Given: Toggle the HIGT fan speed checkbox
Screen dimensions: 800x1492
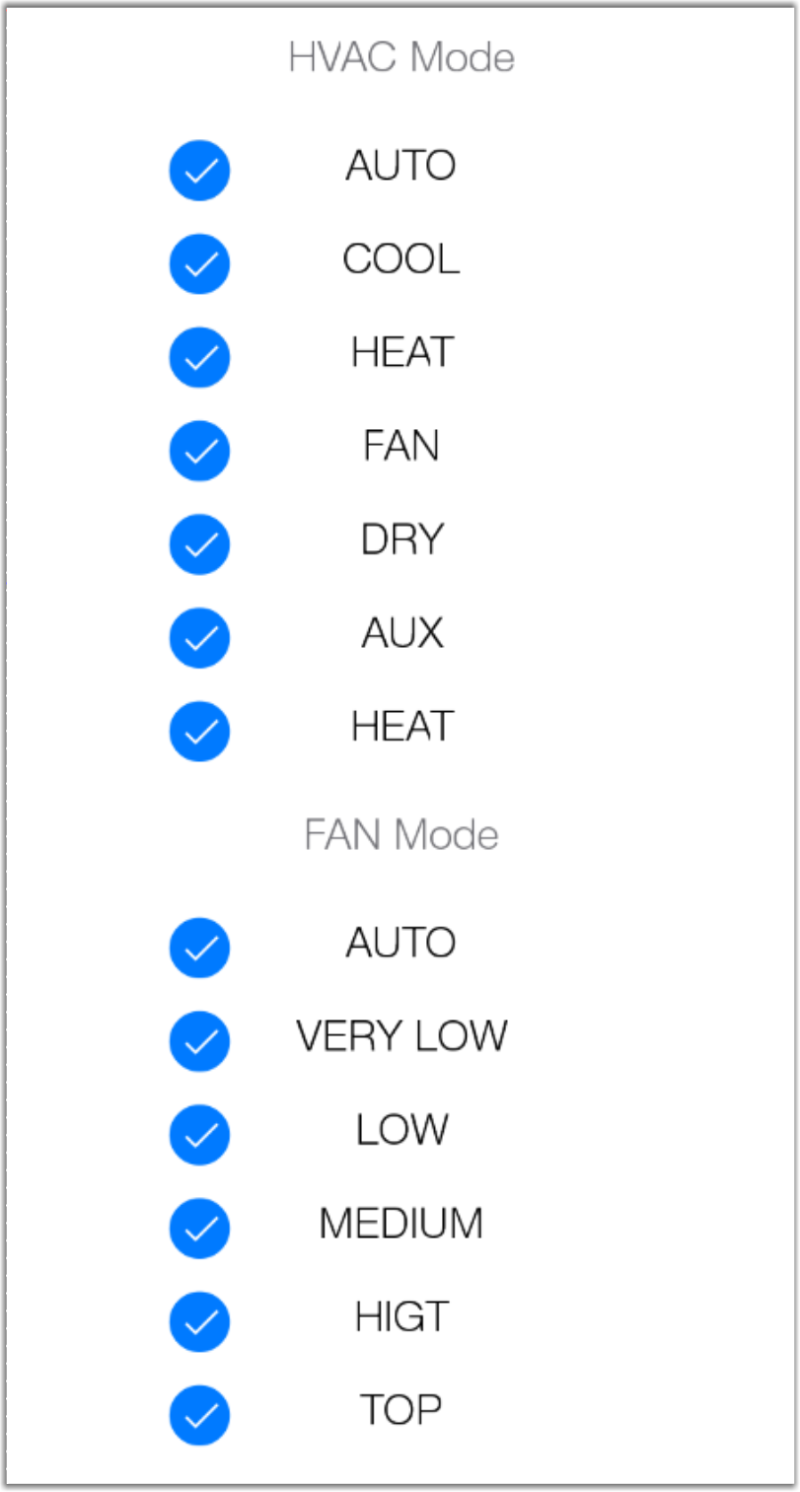Looking at the screenshot, I should (200, 1321).
